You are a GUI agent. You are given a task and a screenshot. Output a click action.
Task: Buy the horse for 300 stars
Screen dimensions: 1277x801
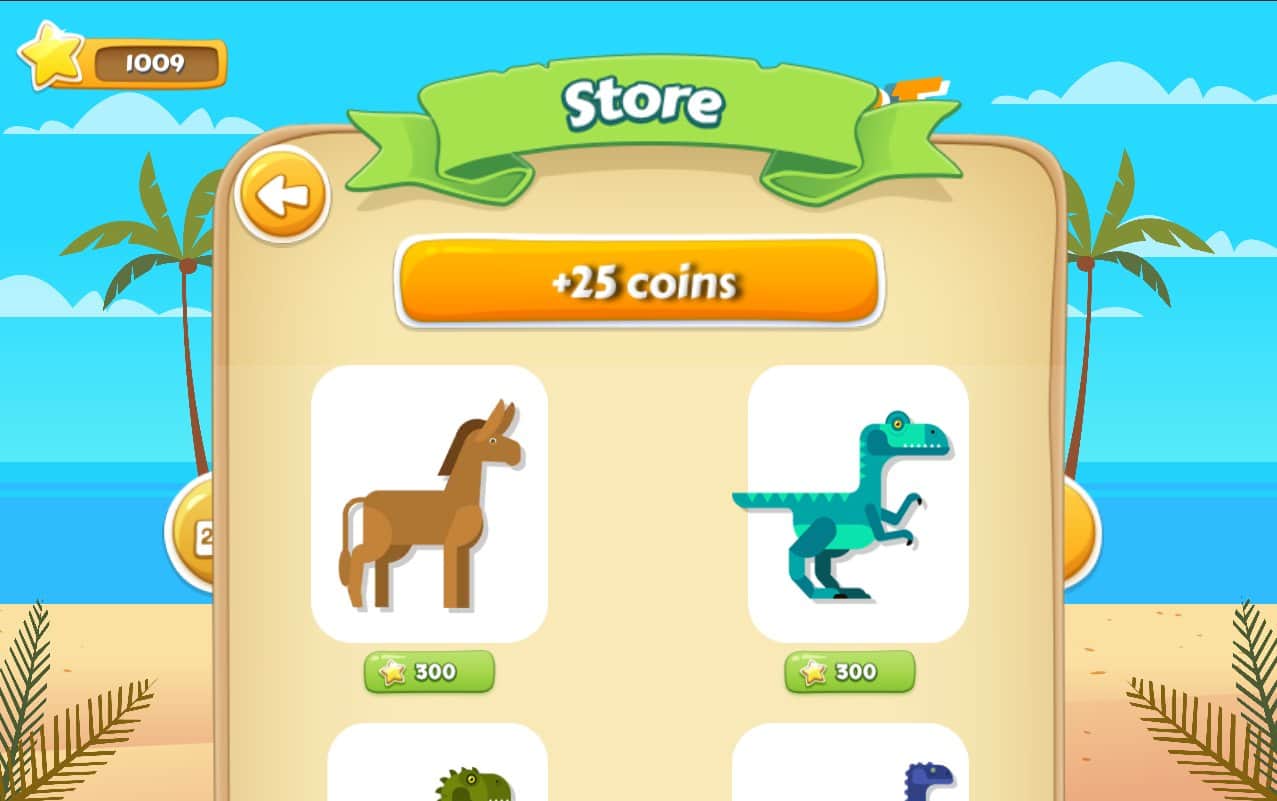429,672
